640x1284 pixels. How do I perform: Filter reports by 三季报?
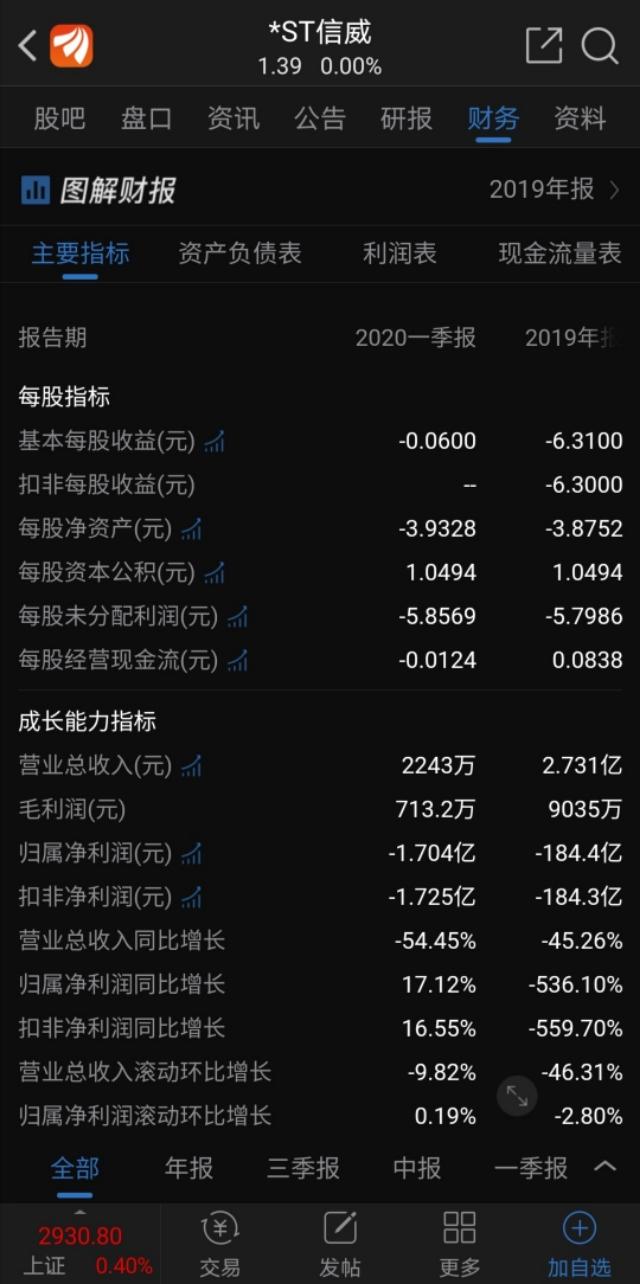(303, 1168)
